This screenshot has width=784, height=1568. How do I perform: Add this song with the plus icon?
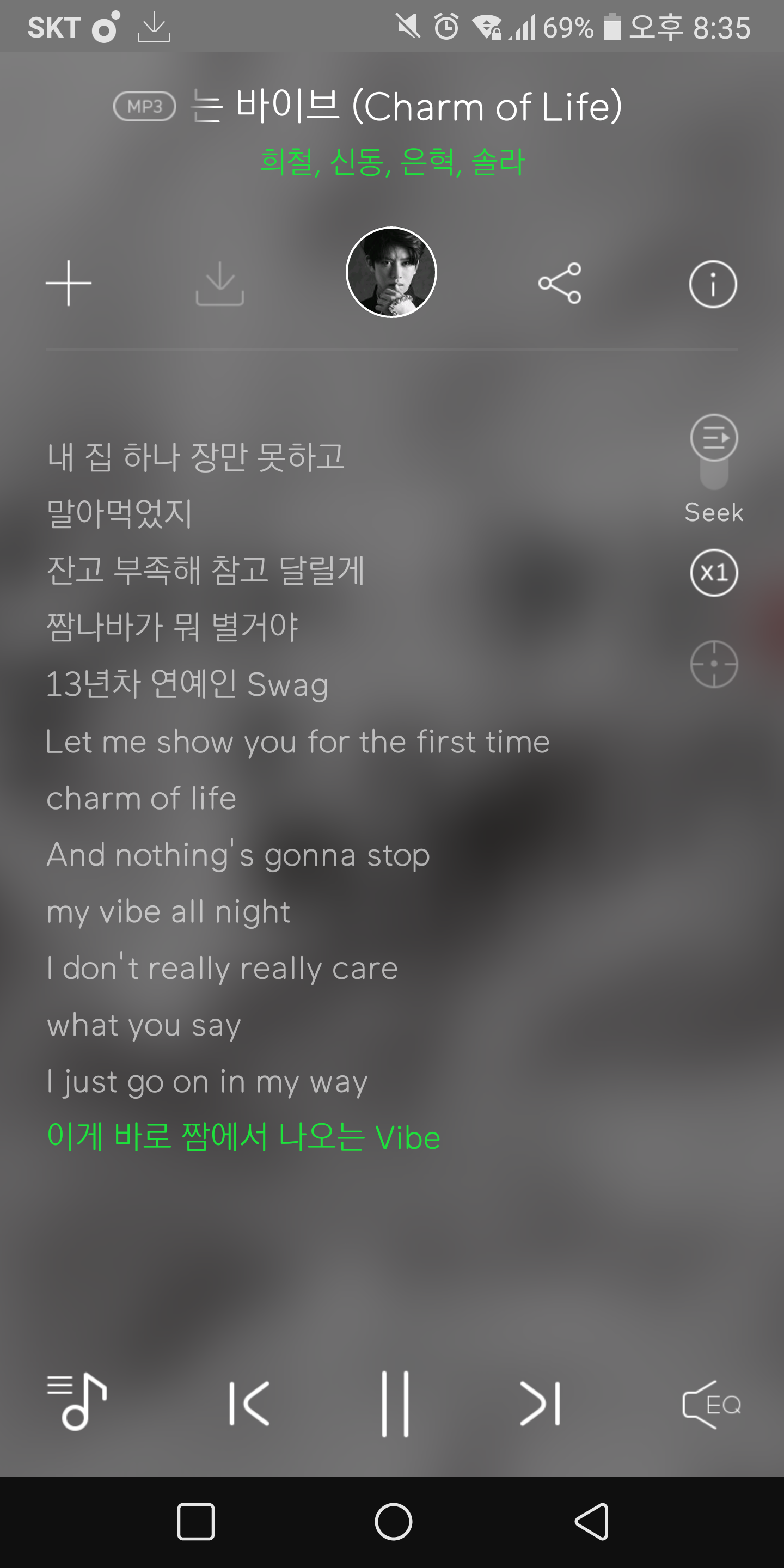pos(69,283)
